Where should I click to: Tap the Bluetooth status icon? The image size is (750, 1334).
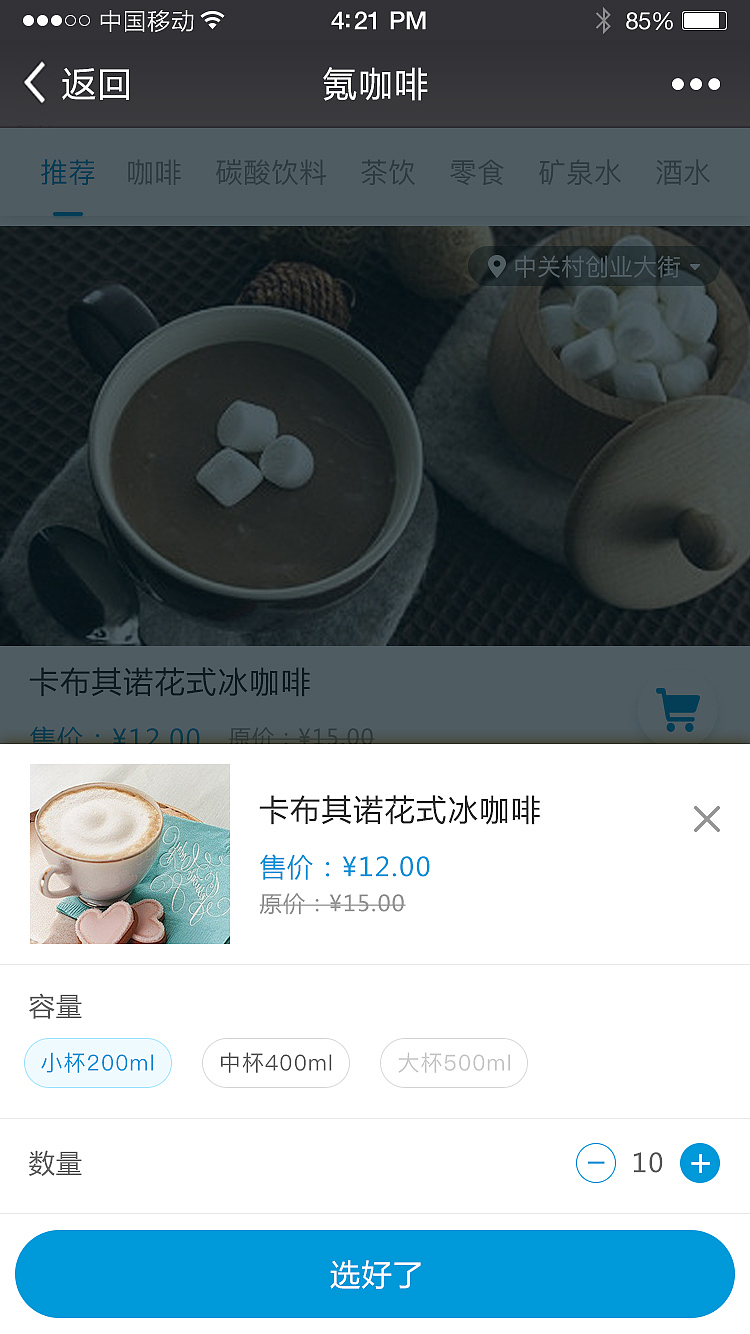coord(604,19)
